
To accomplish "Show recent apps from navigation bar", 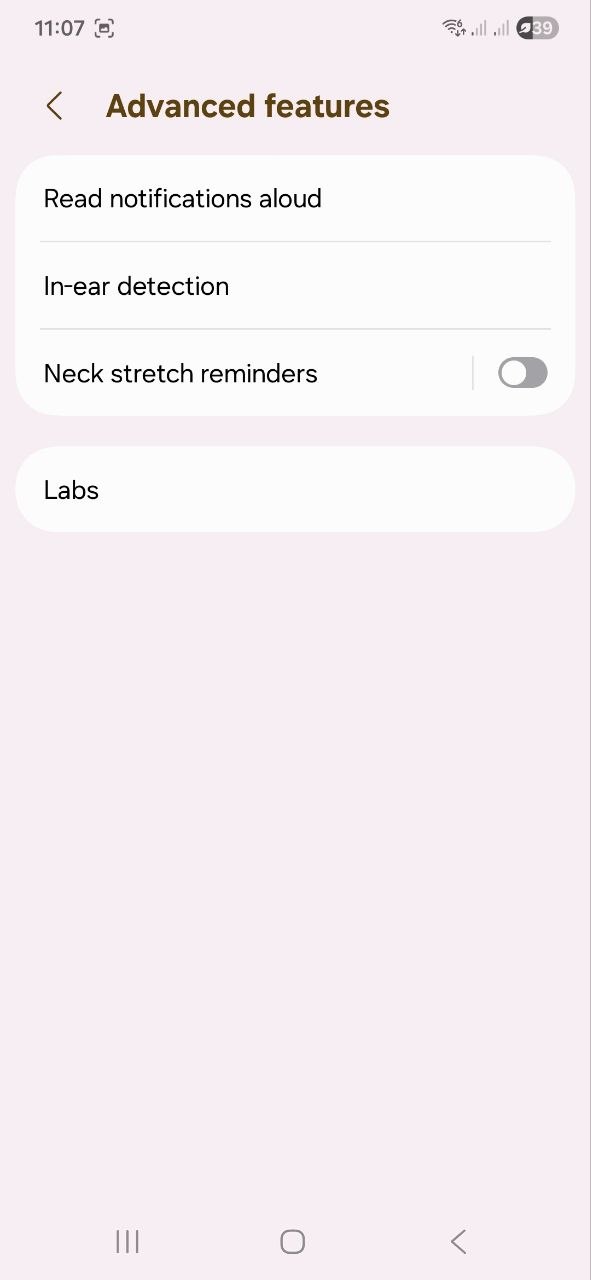I will coord(128,1242).
